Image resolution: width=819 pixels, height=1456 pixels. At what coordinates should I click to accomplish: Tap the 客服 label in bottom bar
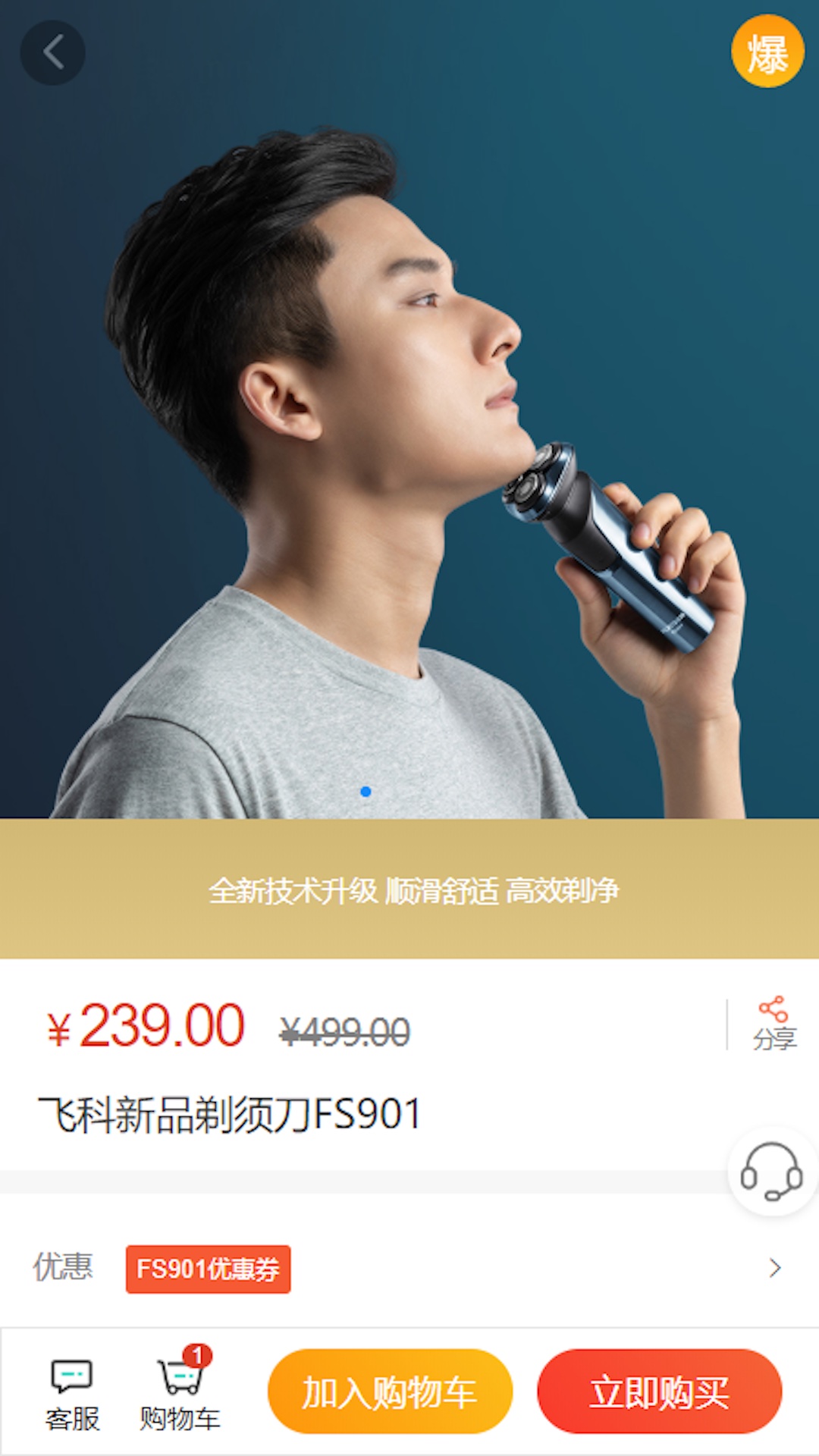tap(72, 1418)
